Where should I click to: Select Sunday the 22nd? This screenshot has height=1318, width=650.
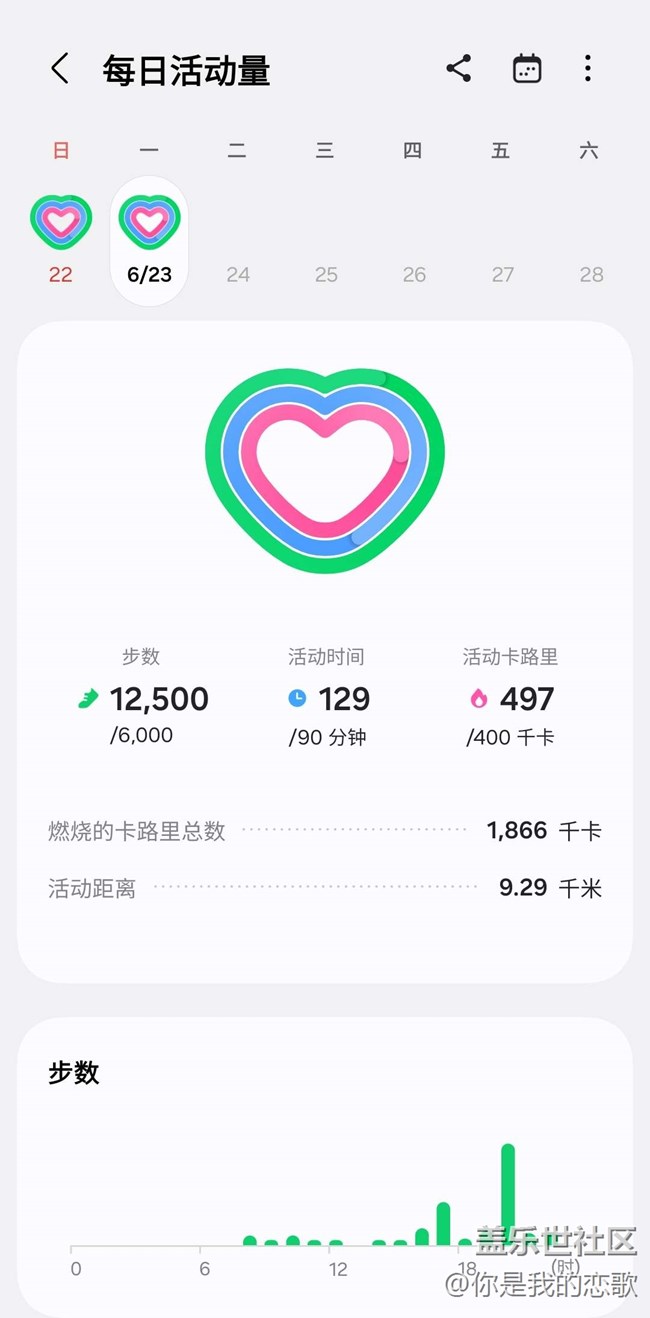click(61, 240)
